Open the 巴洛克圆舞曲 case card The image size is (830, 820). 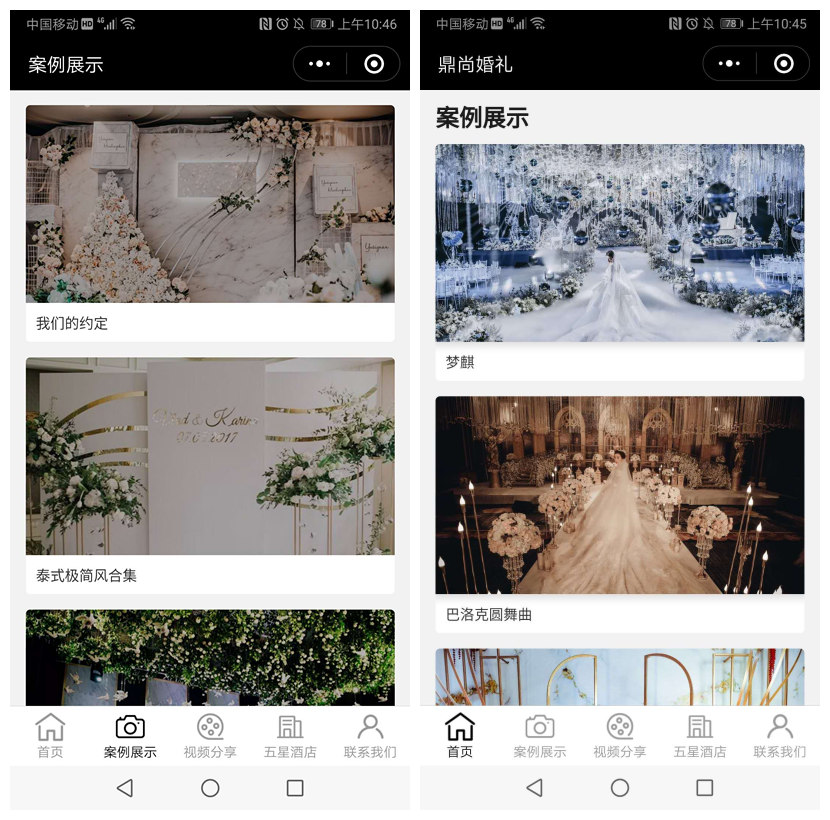coord(620,512)
